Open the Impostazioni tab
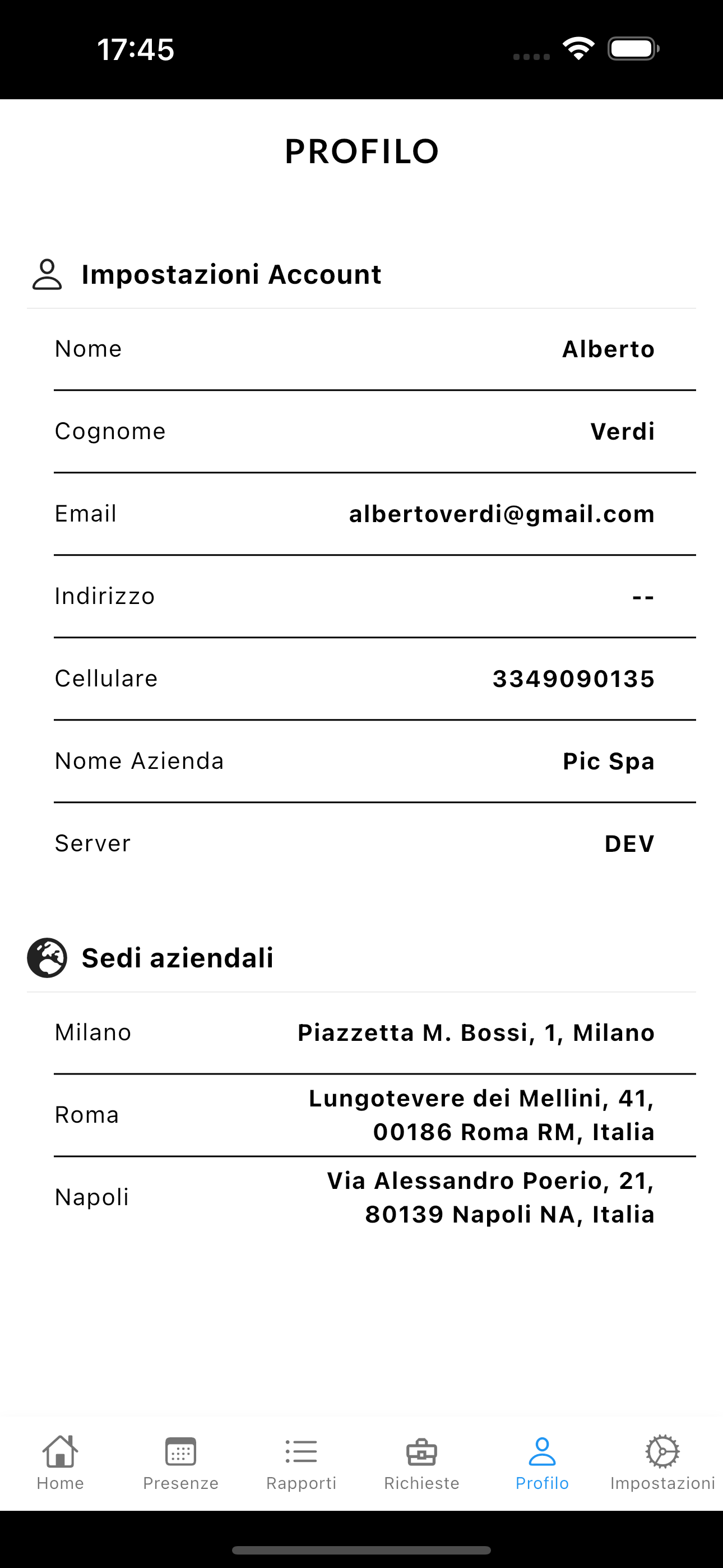723x1568 pixels. 662,1462
